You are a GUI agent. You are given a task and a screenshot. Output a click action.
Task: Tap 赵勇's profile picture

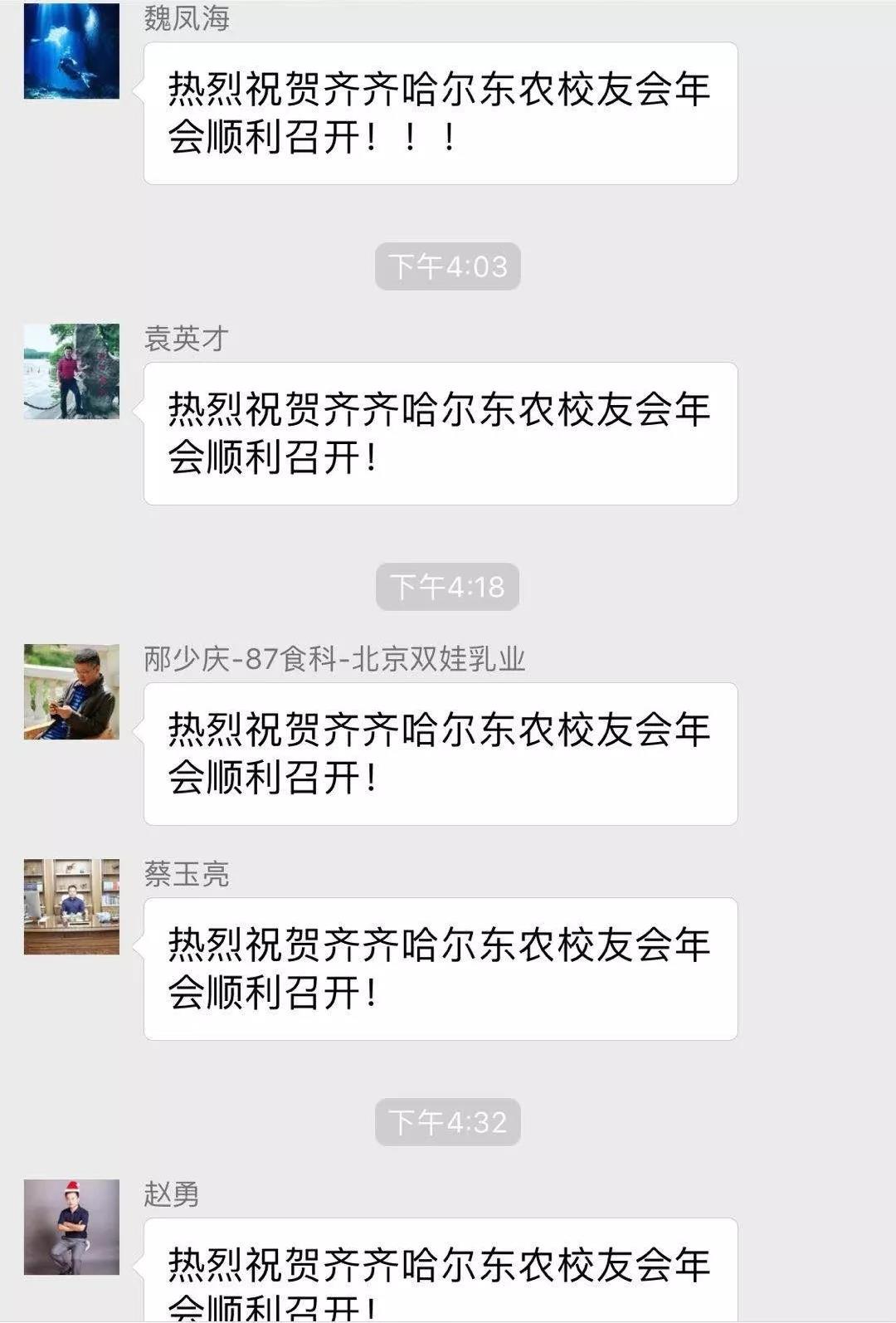pyautogui.click(x=71, y=1227)
